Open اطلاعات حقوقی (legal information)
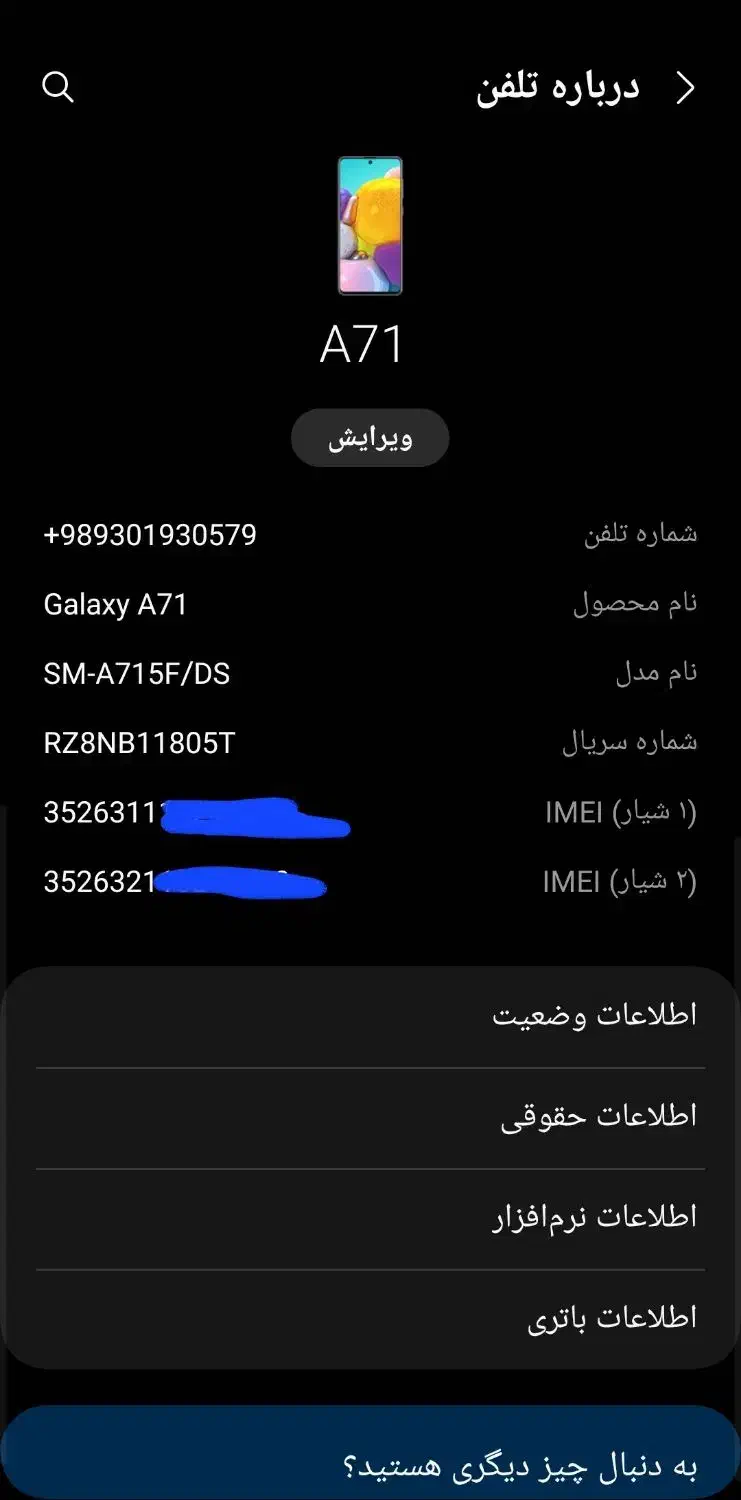The height and width of the screenshot is (1500, 741). tap(370, 1117)
